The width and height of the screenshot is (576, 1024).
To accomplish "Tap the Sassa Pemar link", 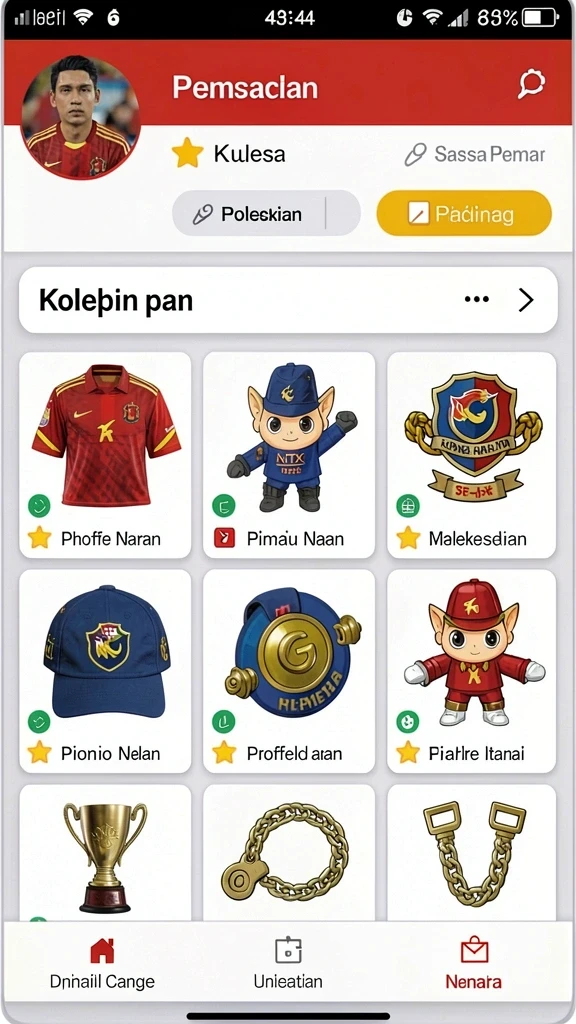I will [x=475, y=155].
